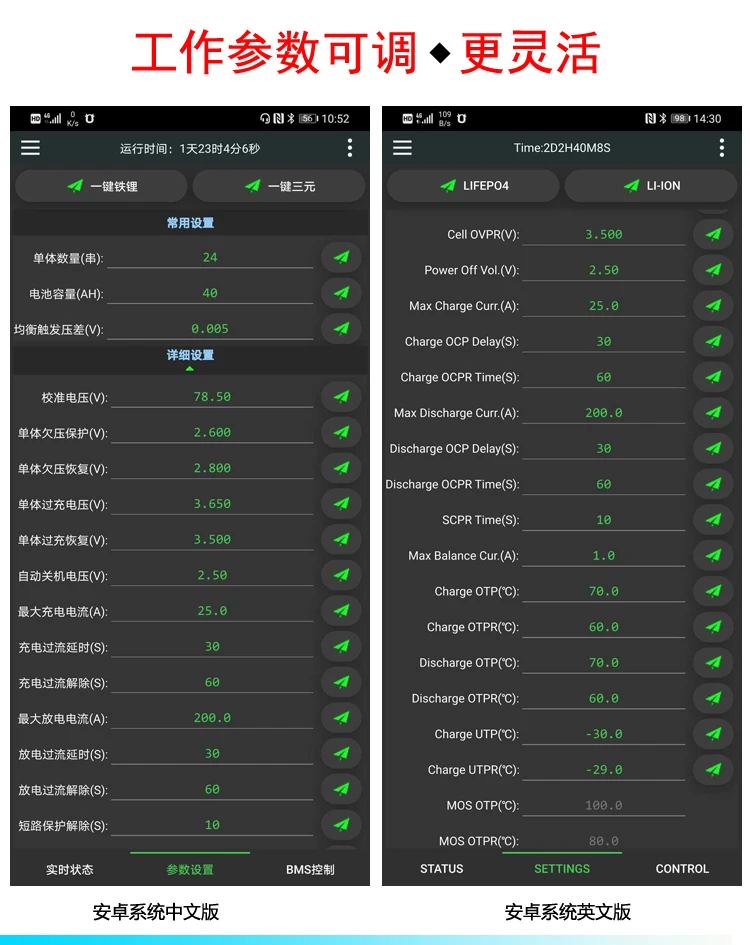Click the Power Off Vol.(V) input field
Viewport: 750px width, 945px height.
coord(604,270)
